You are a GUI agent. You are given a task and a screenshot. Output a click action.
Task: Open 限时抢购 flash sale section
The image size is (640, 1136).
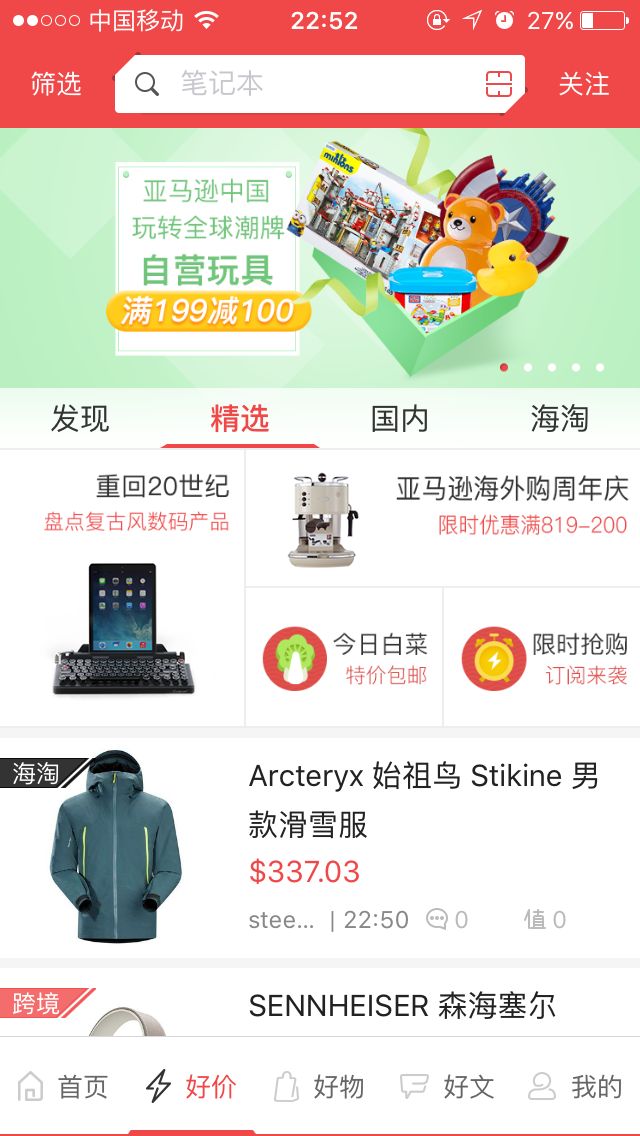[x=542, y=657]
